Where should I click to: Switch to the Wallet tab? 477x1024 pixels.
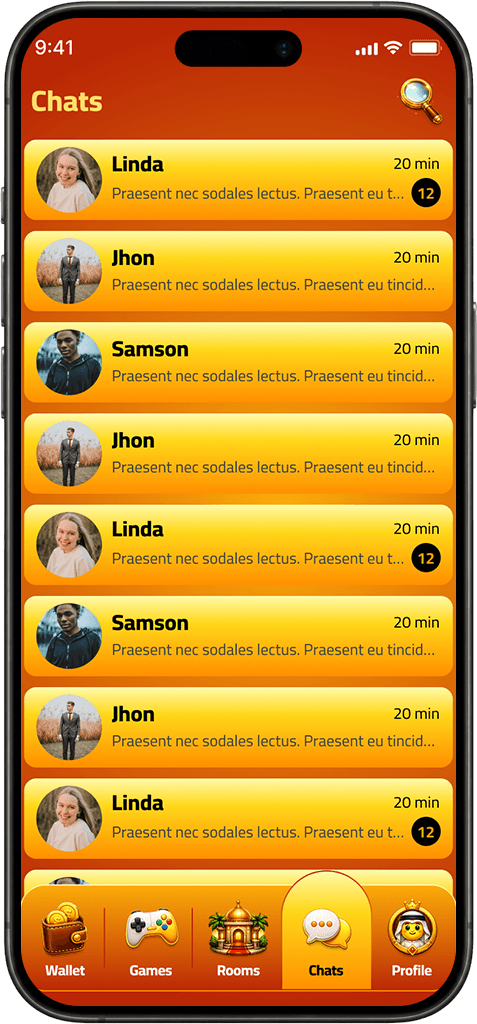pos(65,938)
